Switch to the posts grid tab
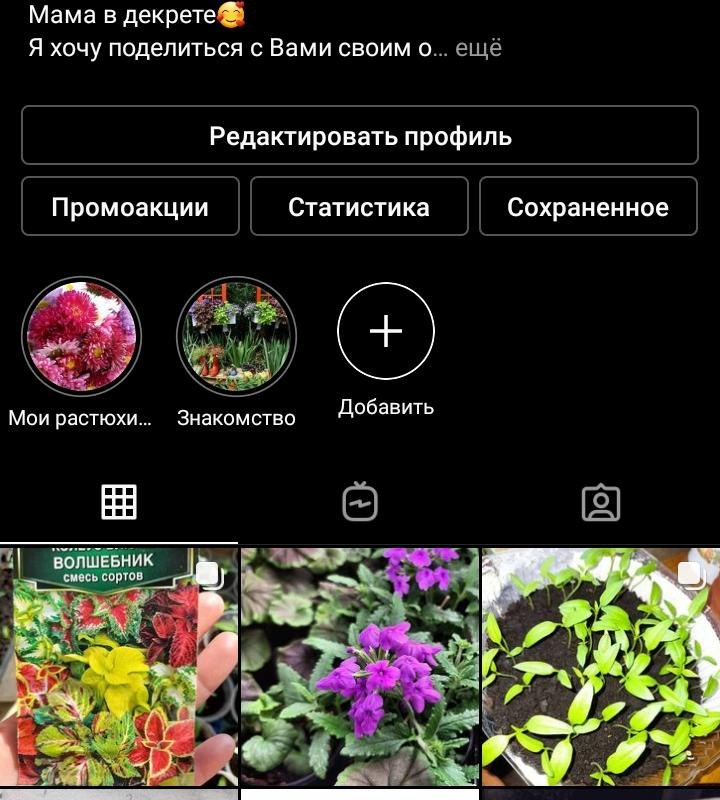 [119, 502]
